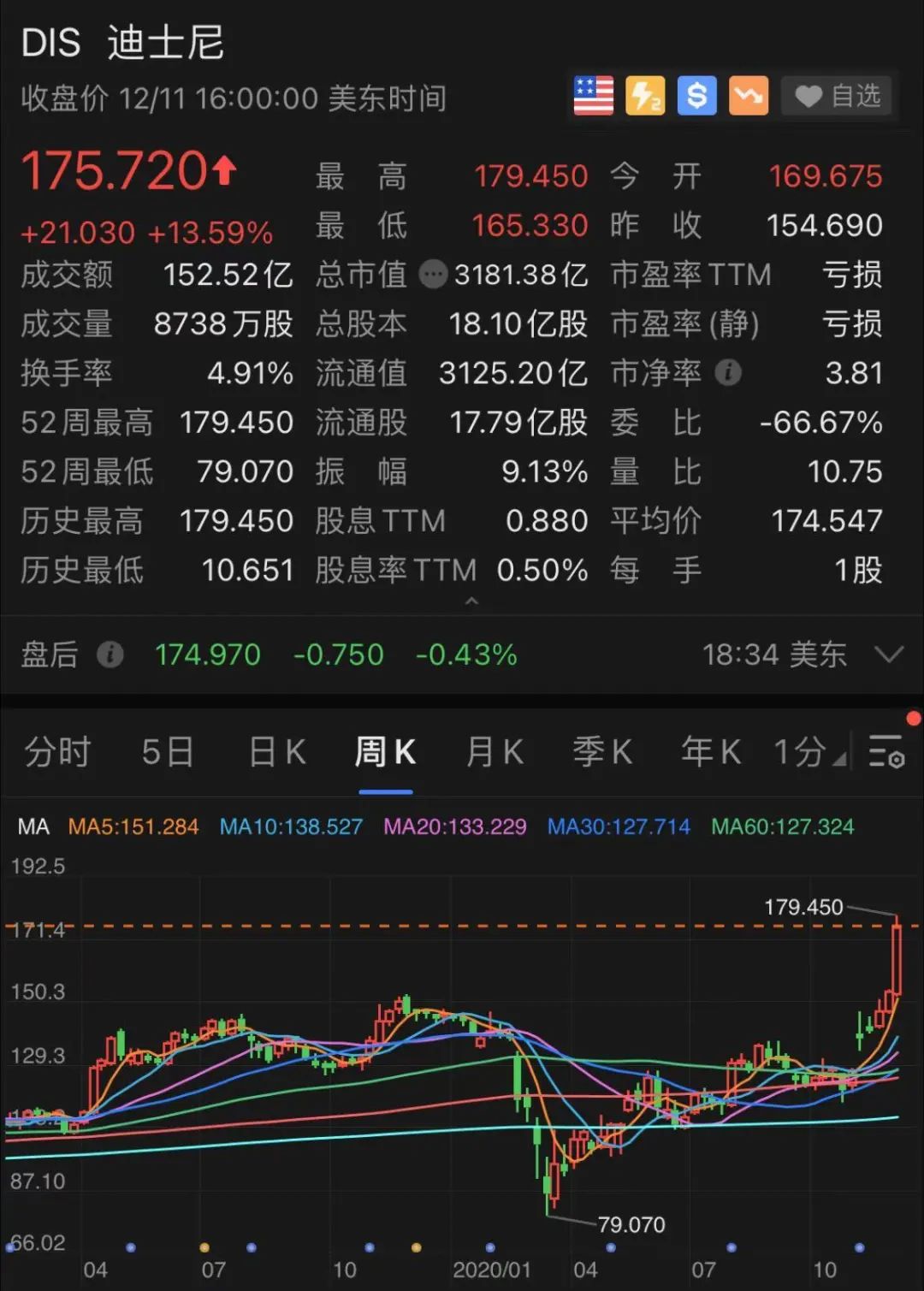Switch to 5日 chart tab
This screenshot has width=924, height=1291.
pos(168,753)
